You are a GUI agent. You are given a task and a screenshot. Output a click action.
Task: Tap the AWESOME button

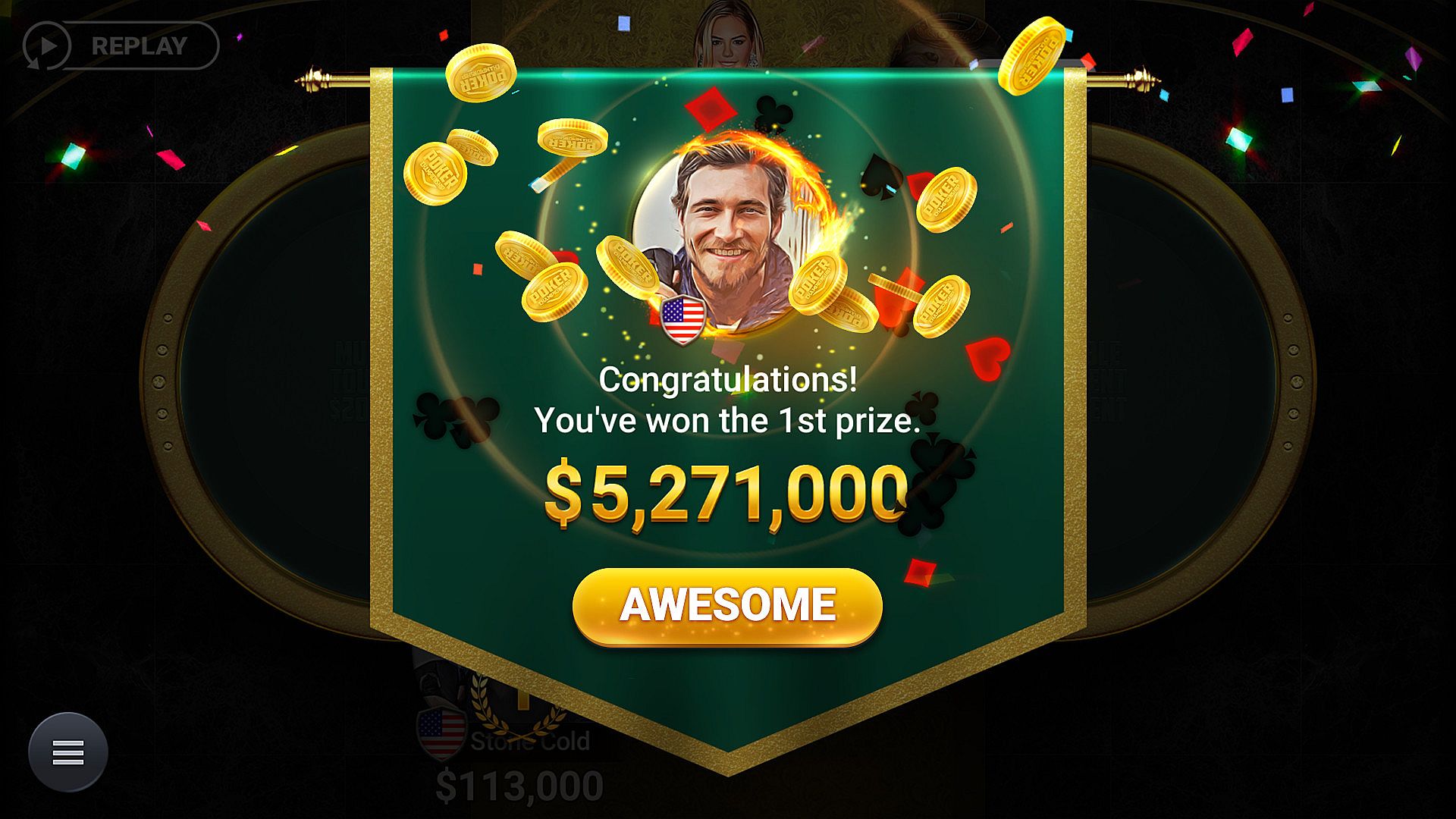(x=726, y=606)
